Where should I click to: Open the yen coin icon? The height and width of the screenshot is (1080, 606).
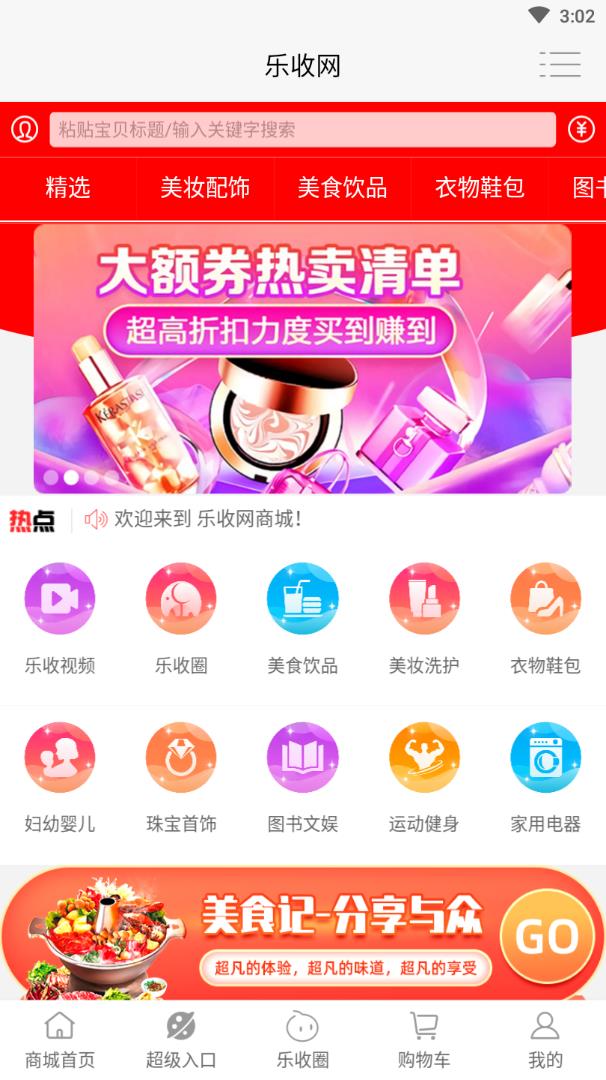click(x=581, y=129)
